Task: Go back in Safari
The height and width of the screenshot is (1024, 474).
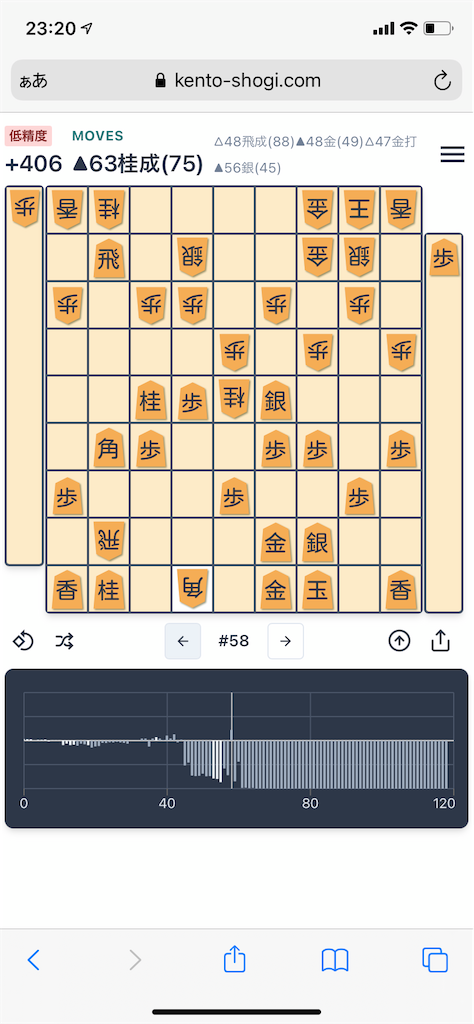Action: point(33,960)
